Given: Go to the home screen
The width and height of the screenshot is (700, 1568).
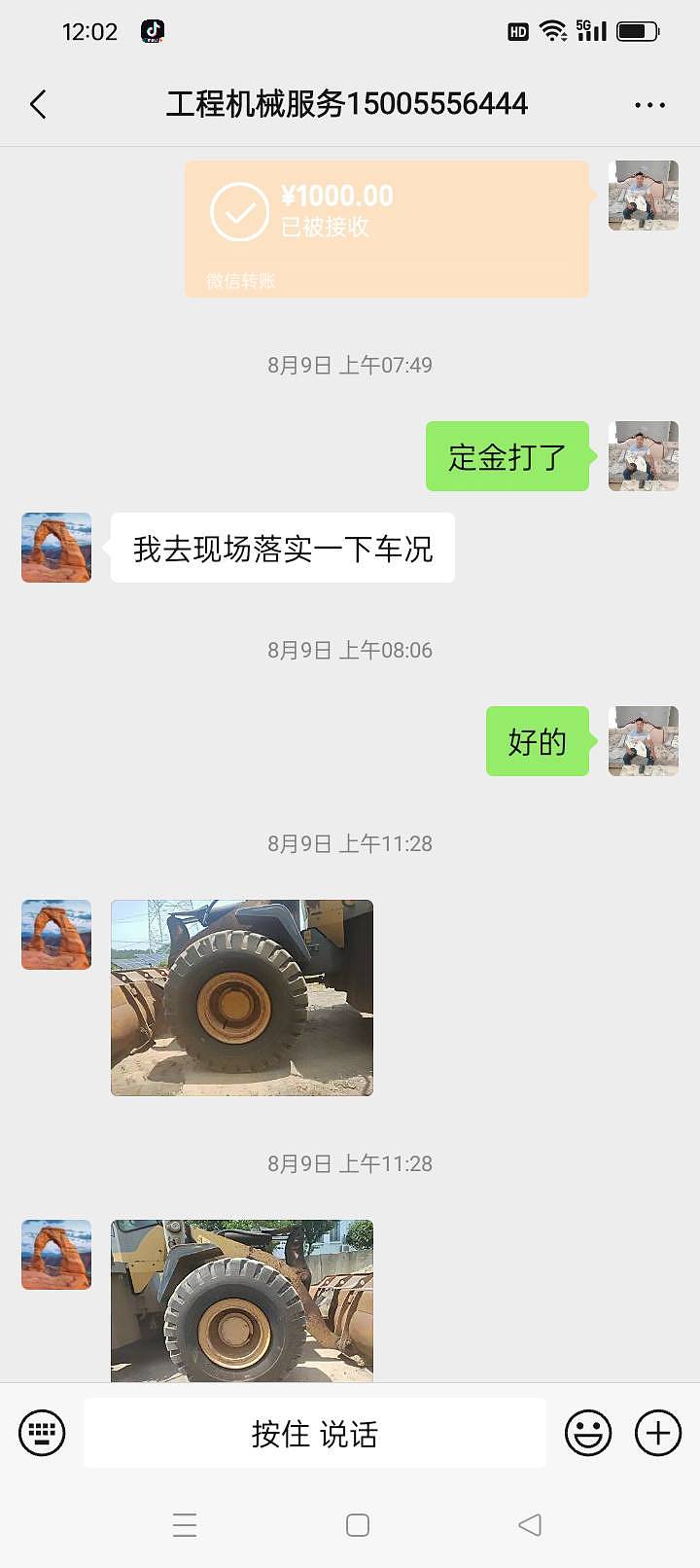Looking at the screenshot, I should click(357, 1524).
